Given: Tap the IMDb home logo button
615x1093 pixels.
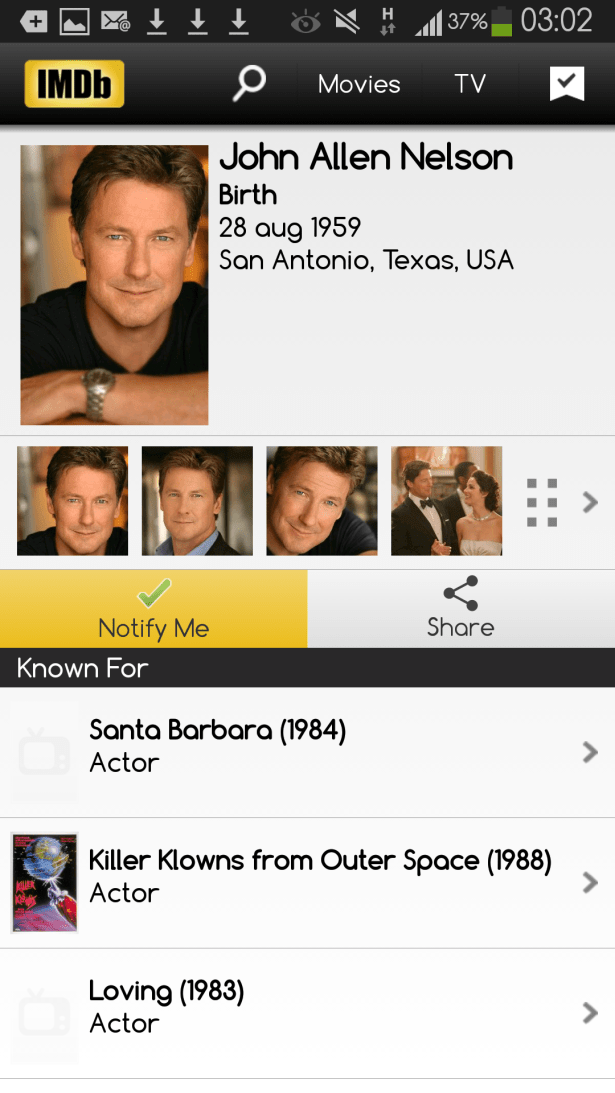Looking at the screenshot, I should (74, 84).
